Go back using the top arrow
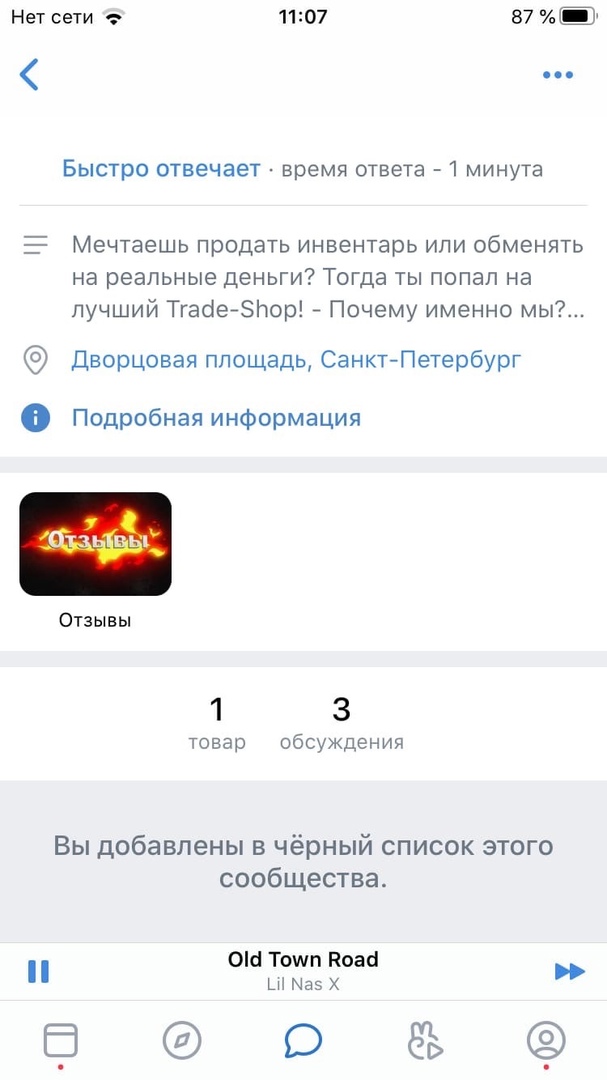607x1080 pixels. coord(30,75)
